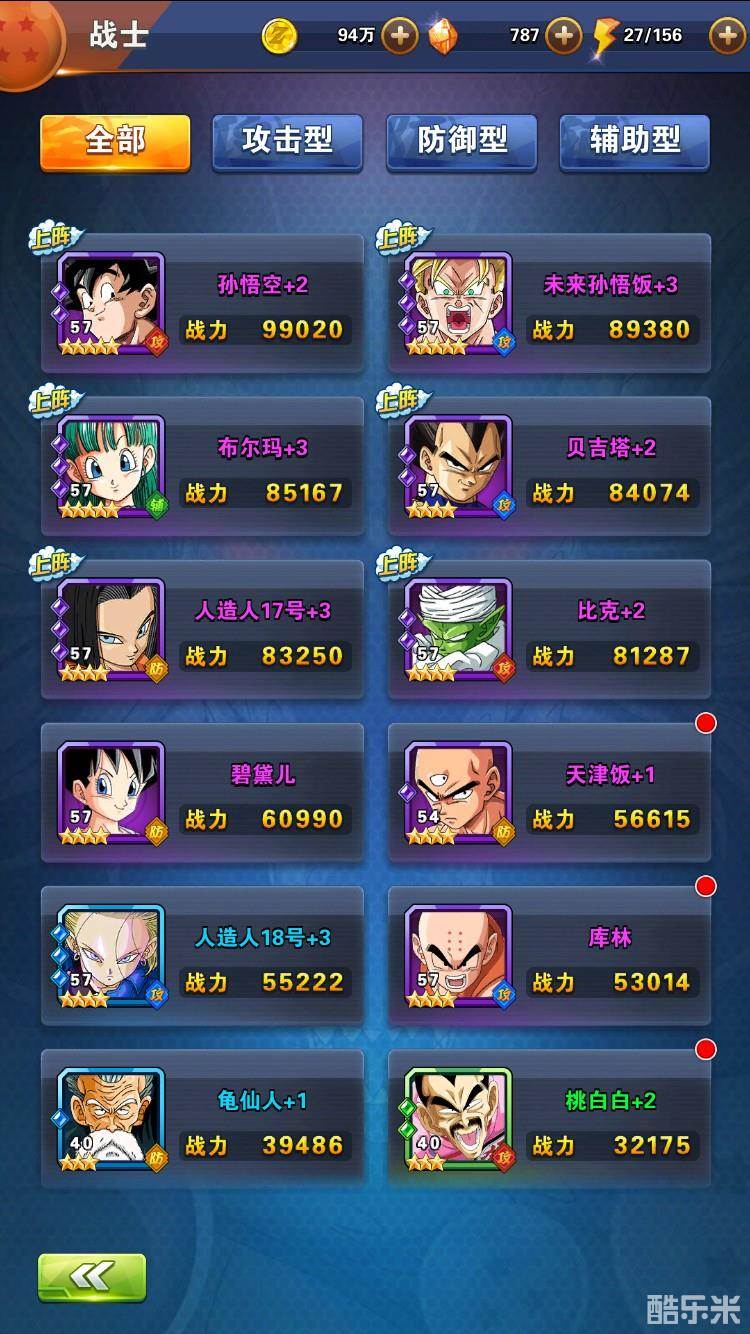Screen dimensions: 750x1334
Task: Switch to the 防御型 tab
Action: coord(462,141)
